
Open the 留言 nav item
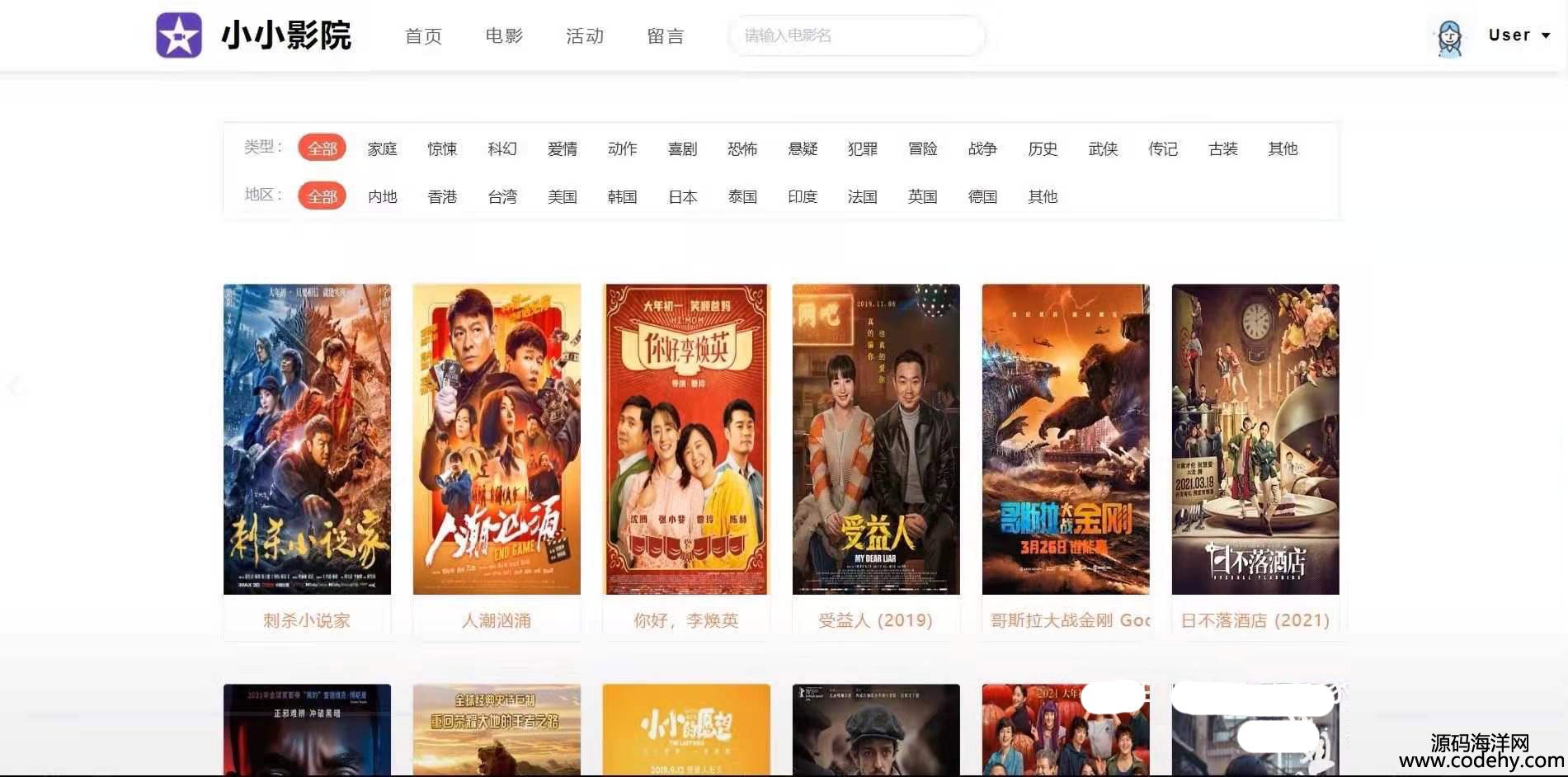(x=666, y=36)
